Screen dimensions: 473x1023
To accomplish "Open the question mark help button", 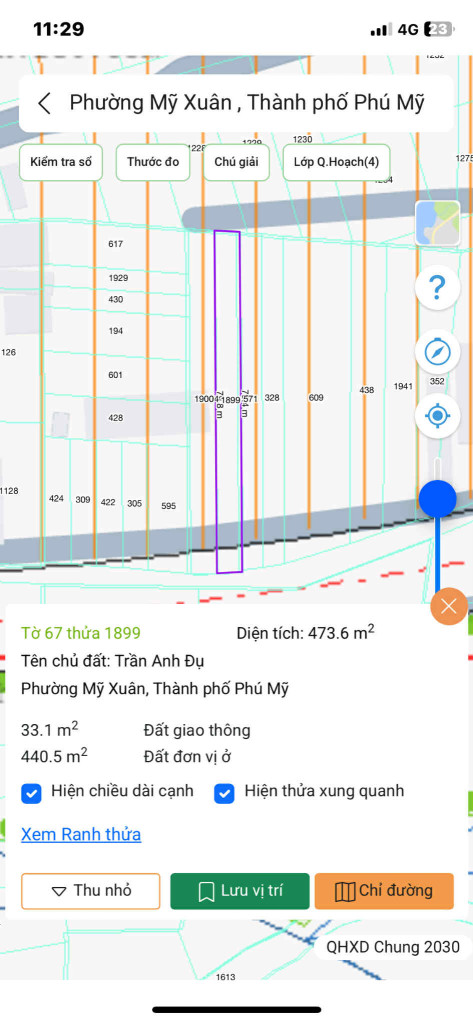I will [x=437, y=287].
